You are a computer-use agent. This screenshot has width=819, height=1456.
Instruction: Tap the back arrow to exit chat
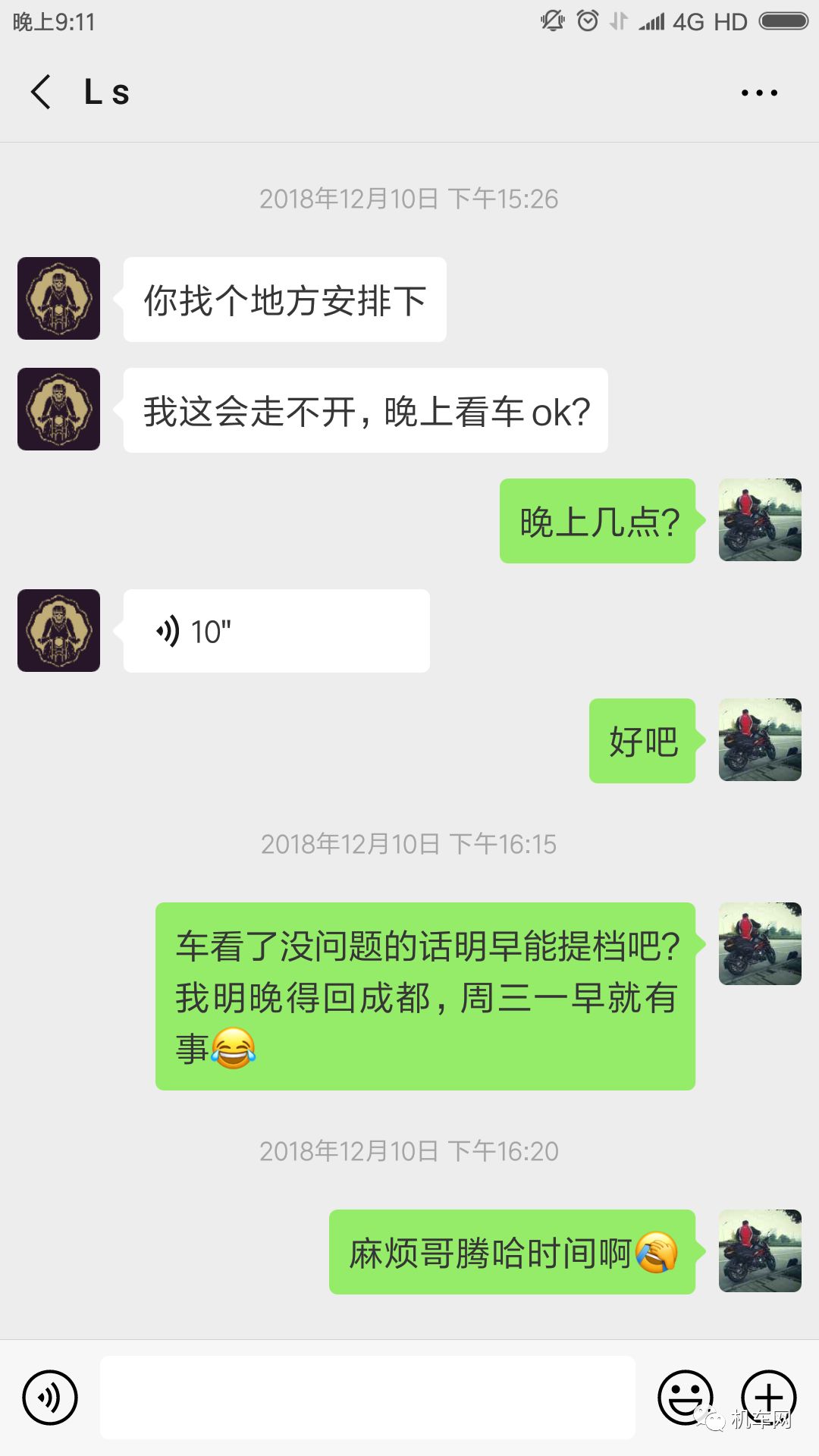click(x=40, y=91)
